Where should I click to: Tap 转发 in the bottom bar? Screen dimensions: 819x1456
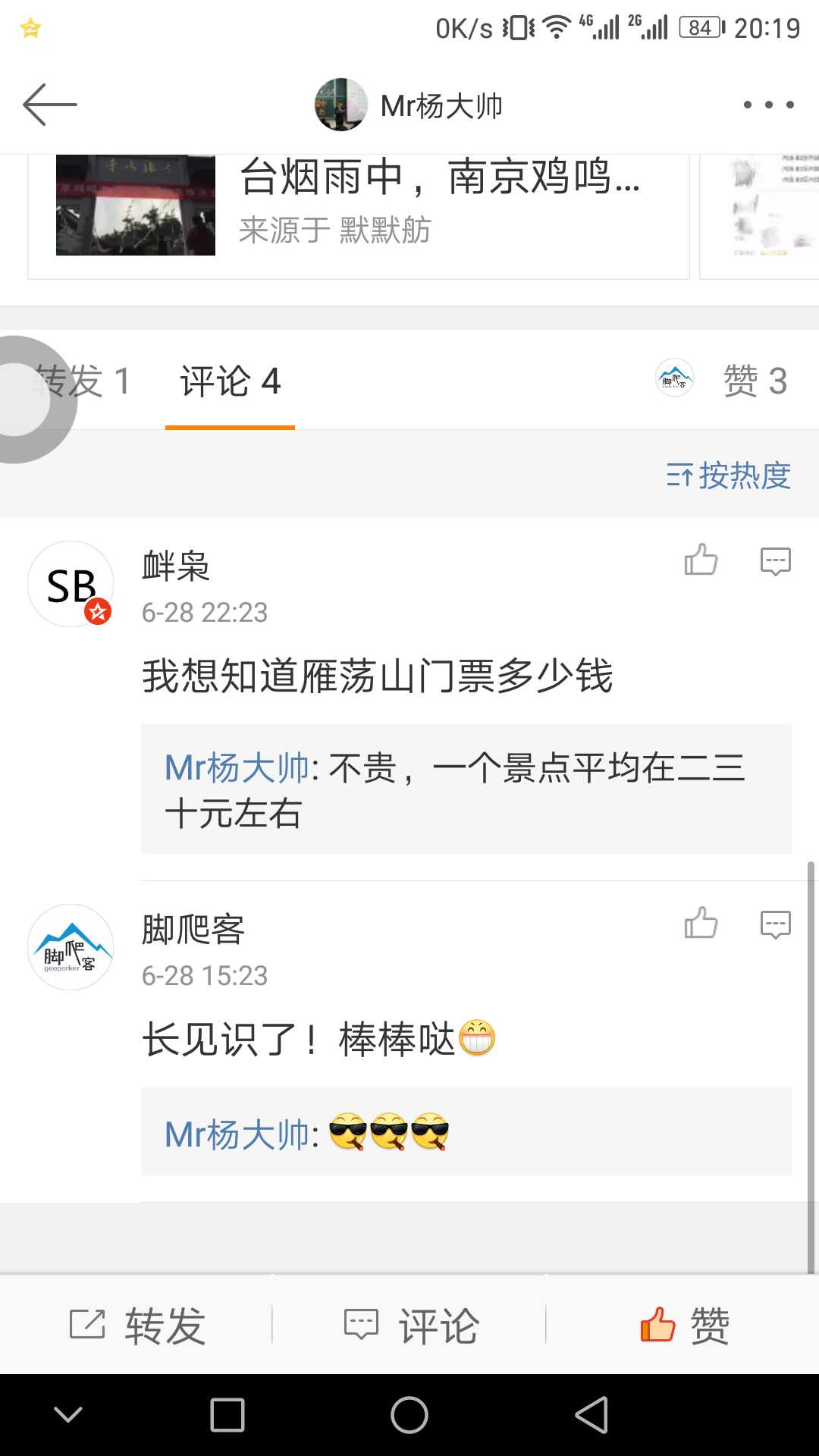click(137, 1326)
